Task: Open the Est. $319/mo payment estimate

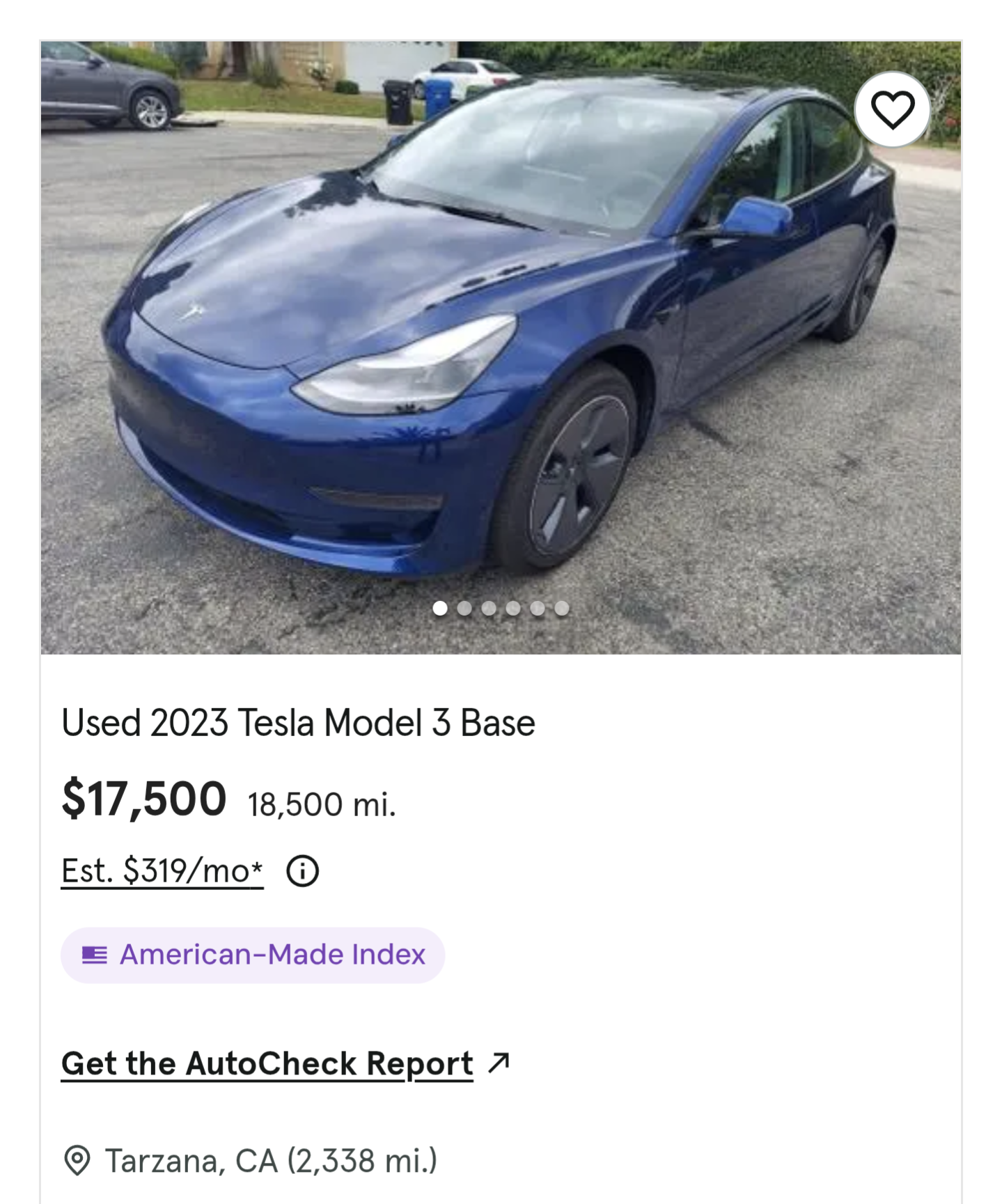Action: click(162, 870)
